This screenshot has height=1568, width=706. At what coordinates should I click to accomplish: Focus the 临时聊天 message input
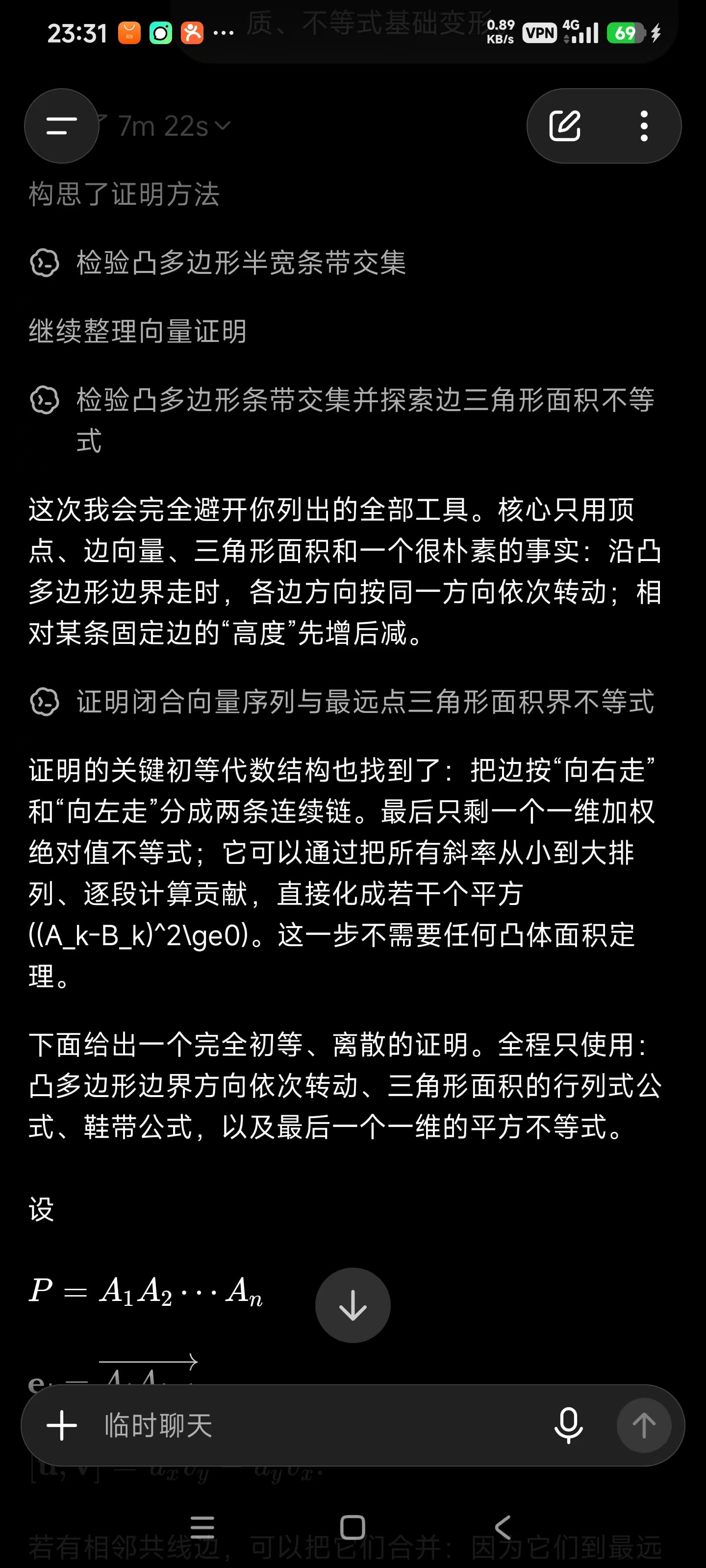coord(317,1425)
